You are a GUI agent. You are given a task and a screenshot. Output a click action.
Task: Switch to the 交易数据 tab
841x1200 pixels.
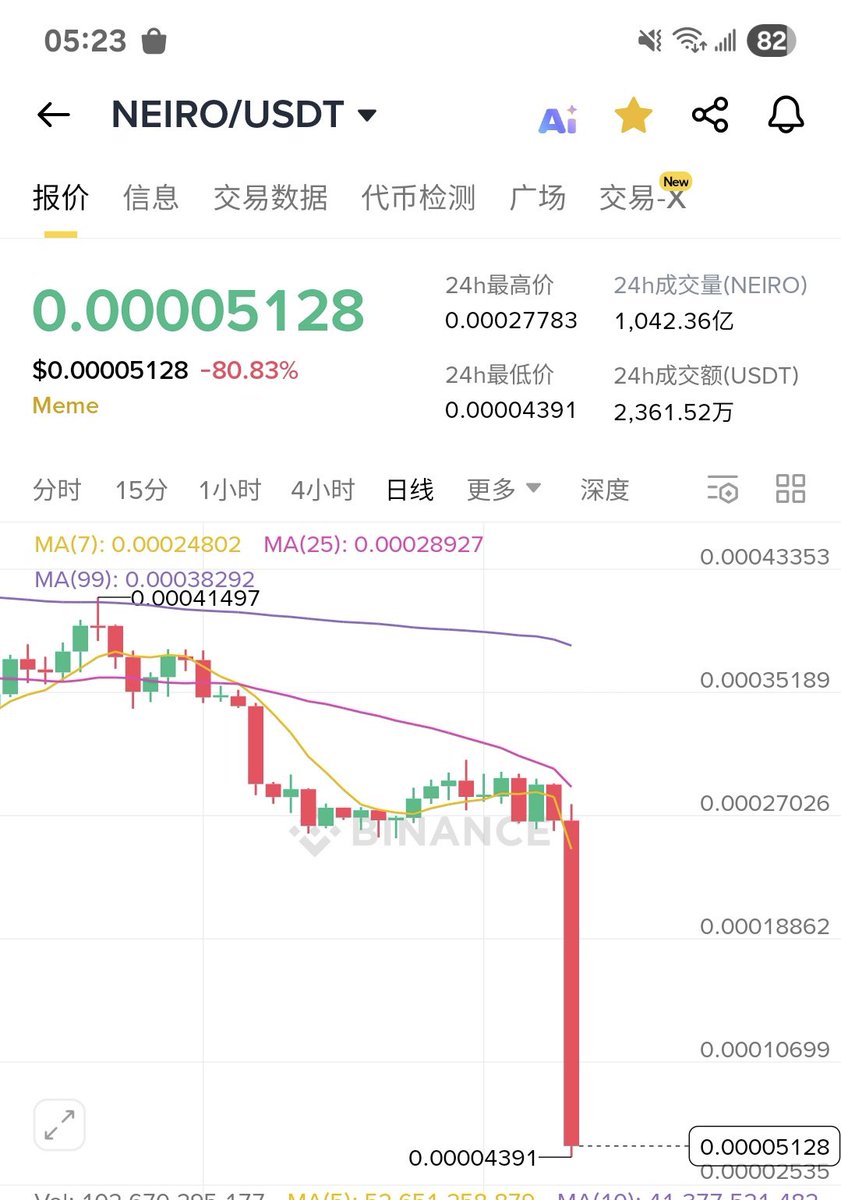(270, 197)
